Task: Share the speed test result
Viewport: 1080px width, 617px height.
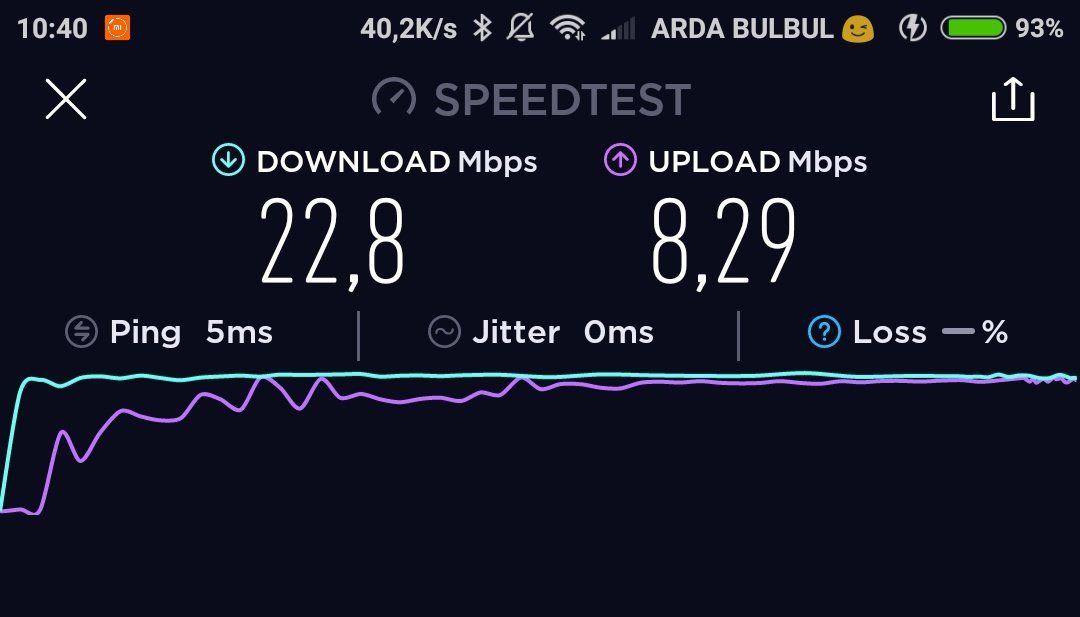Action: tap(1012, 99)
